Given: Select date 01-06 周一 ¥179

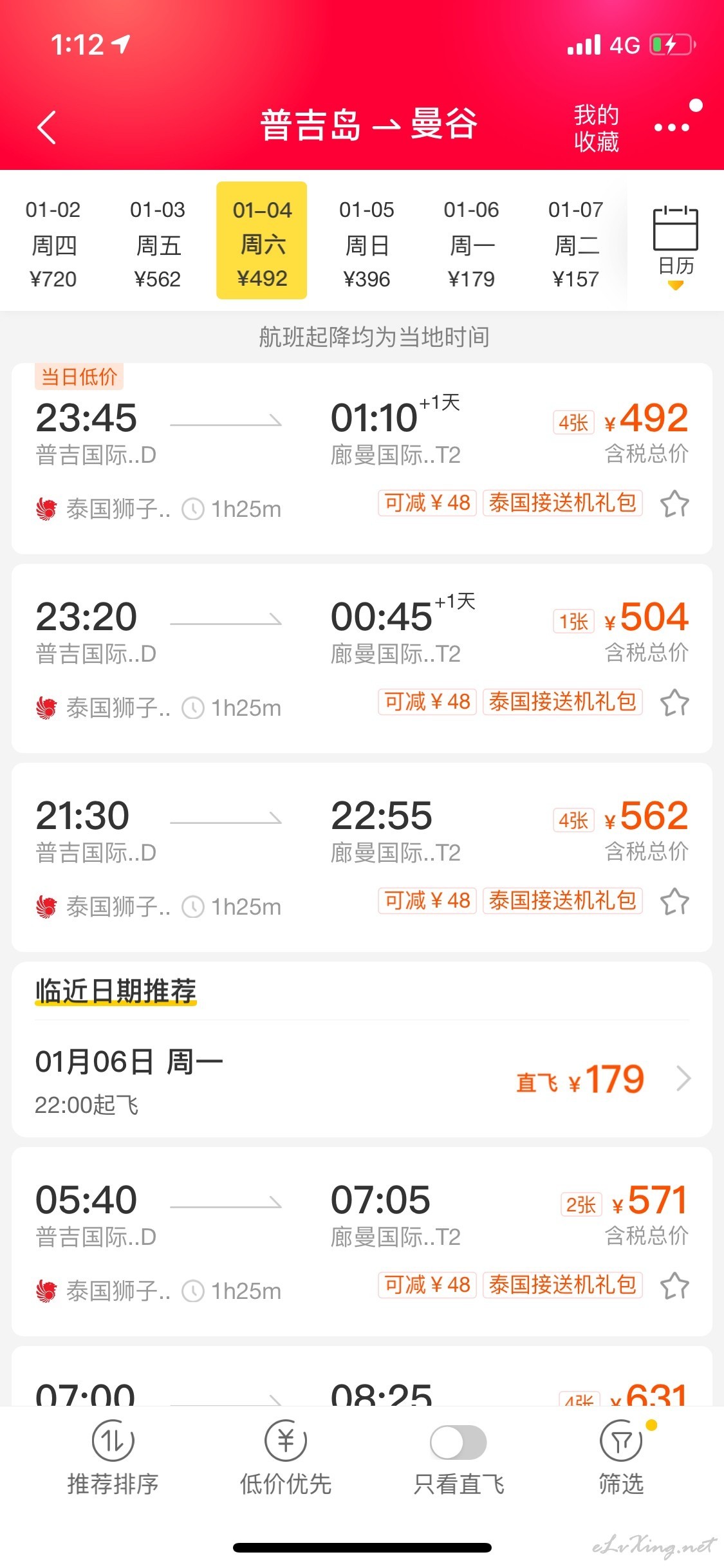Looking at the screenshot, I should click(x=471, y=243).
